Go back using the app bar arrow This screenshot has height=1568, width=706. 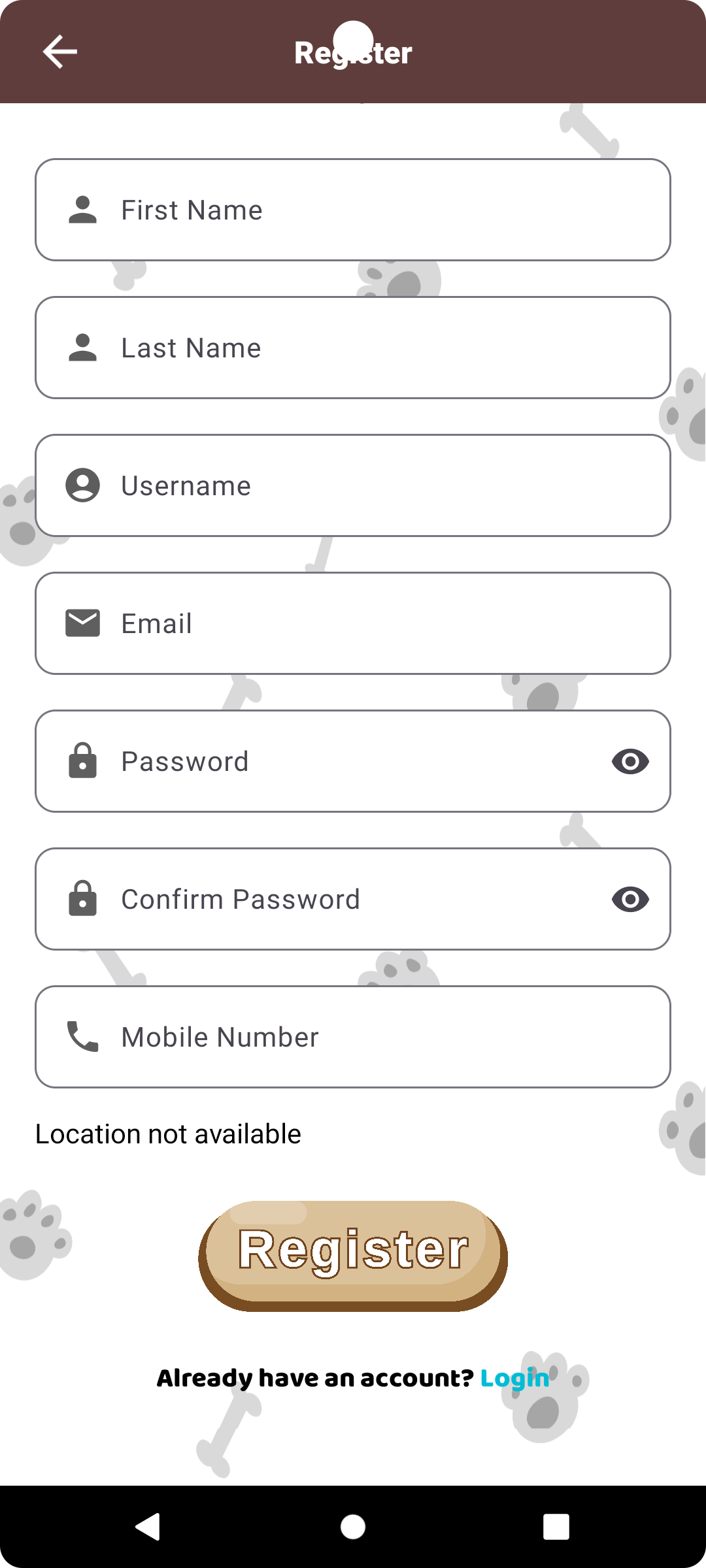click(x=60, y=52)
